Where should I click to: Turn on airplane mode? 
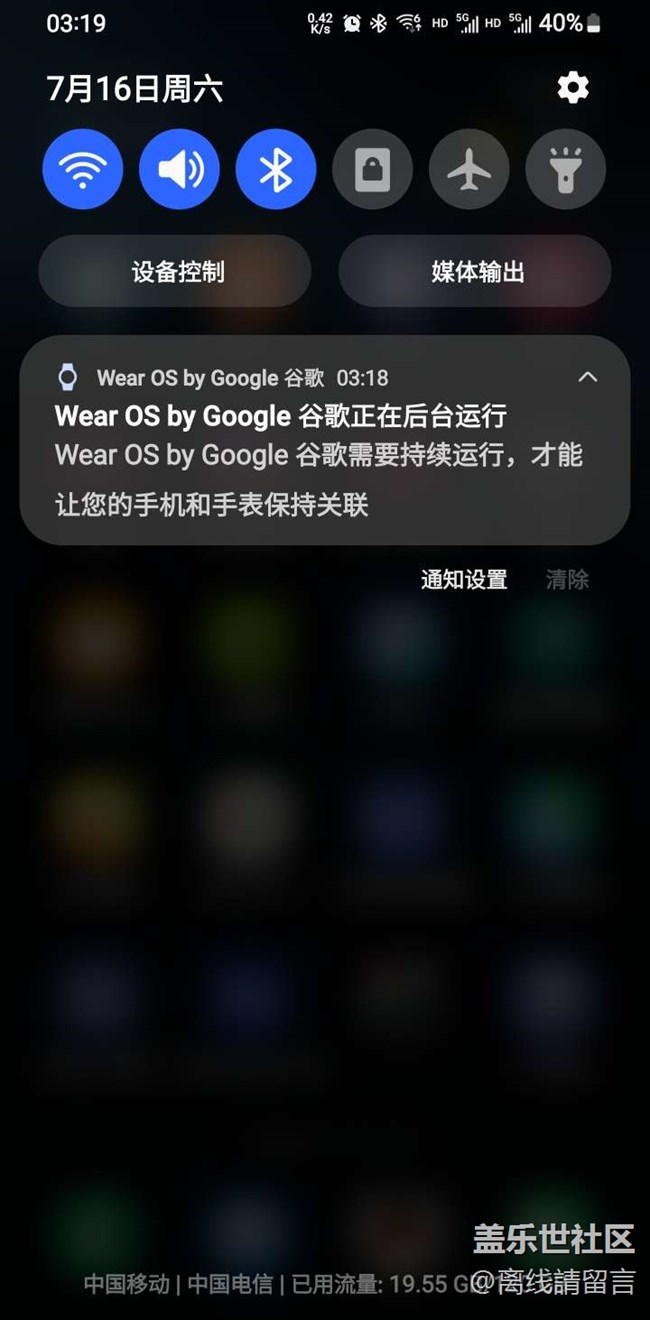[x=469, y=170]
